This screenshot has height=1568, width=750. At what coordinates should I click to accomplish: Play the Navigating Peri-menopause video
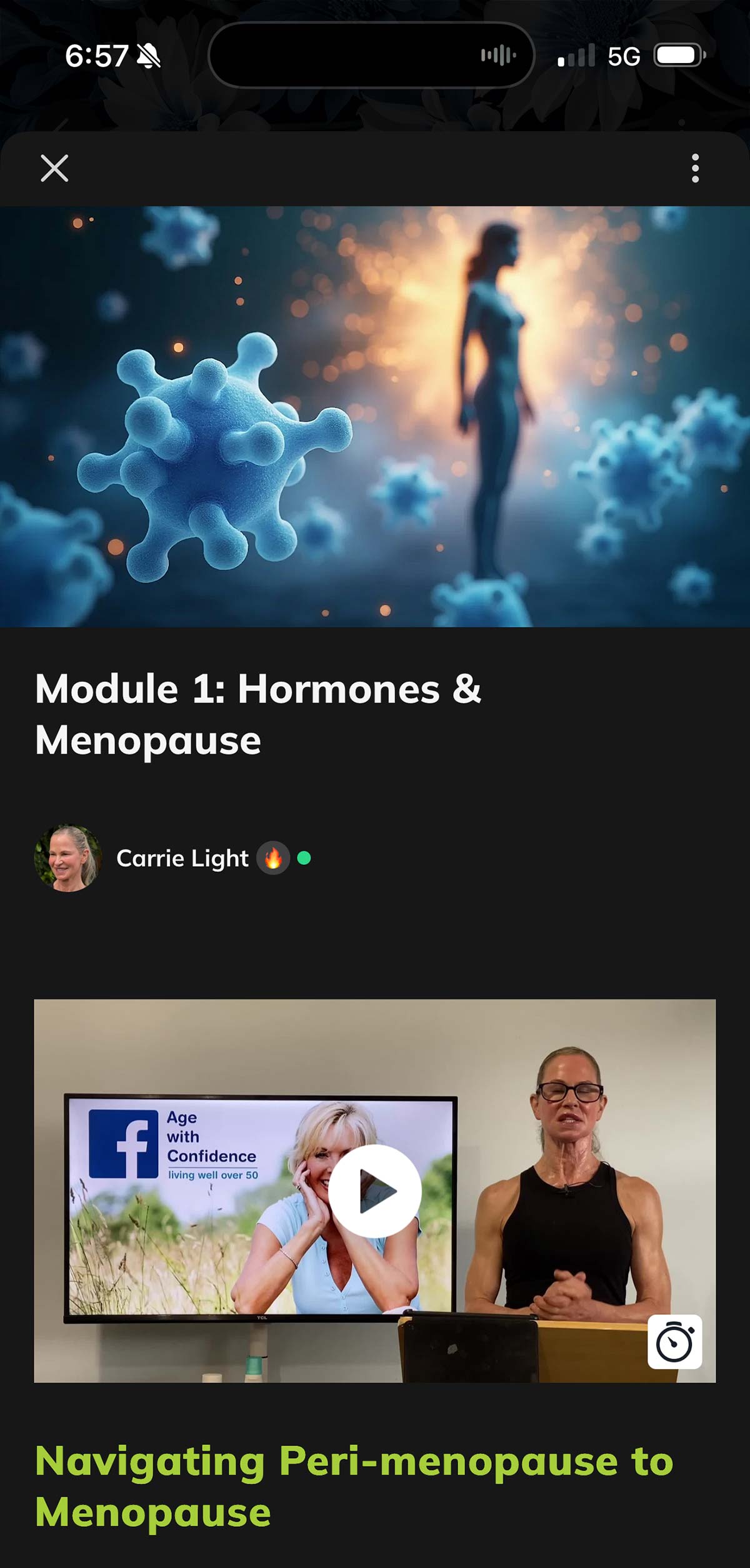pyautogui.click(x=375, y=1191)
